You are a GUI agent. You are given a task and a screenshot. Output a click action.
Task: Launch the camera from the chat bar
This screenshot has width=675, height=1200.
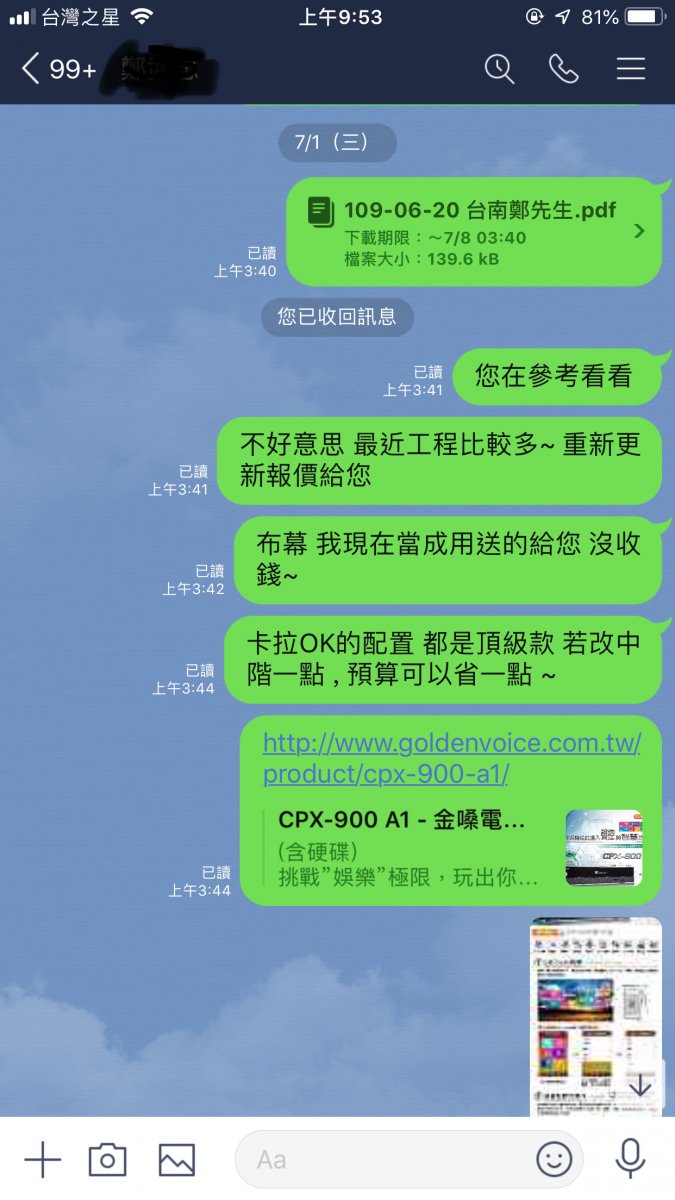pos(107,1160)
